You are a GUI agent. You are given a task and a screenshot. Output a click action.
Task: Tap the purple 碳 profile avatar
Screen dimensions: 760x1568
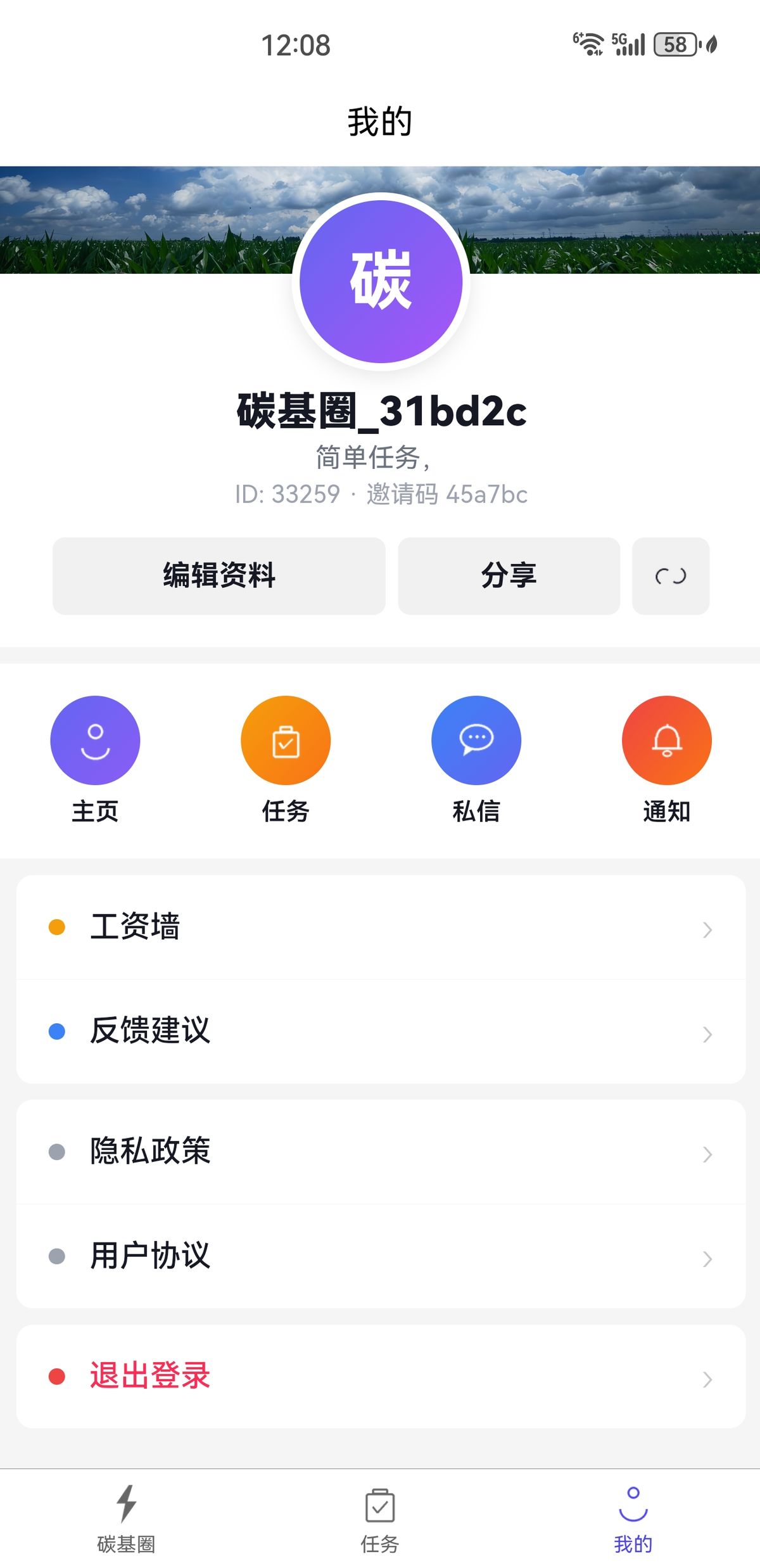pyautogui.click(x=381, y=281)
